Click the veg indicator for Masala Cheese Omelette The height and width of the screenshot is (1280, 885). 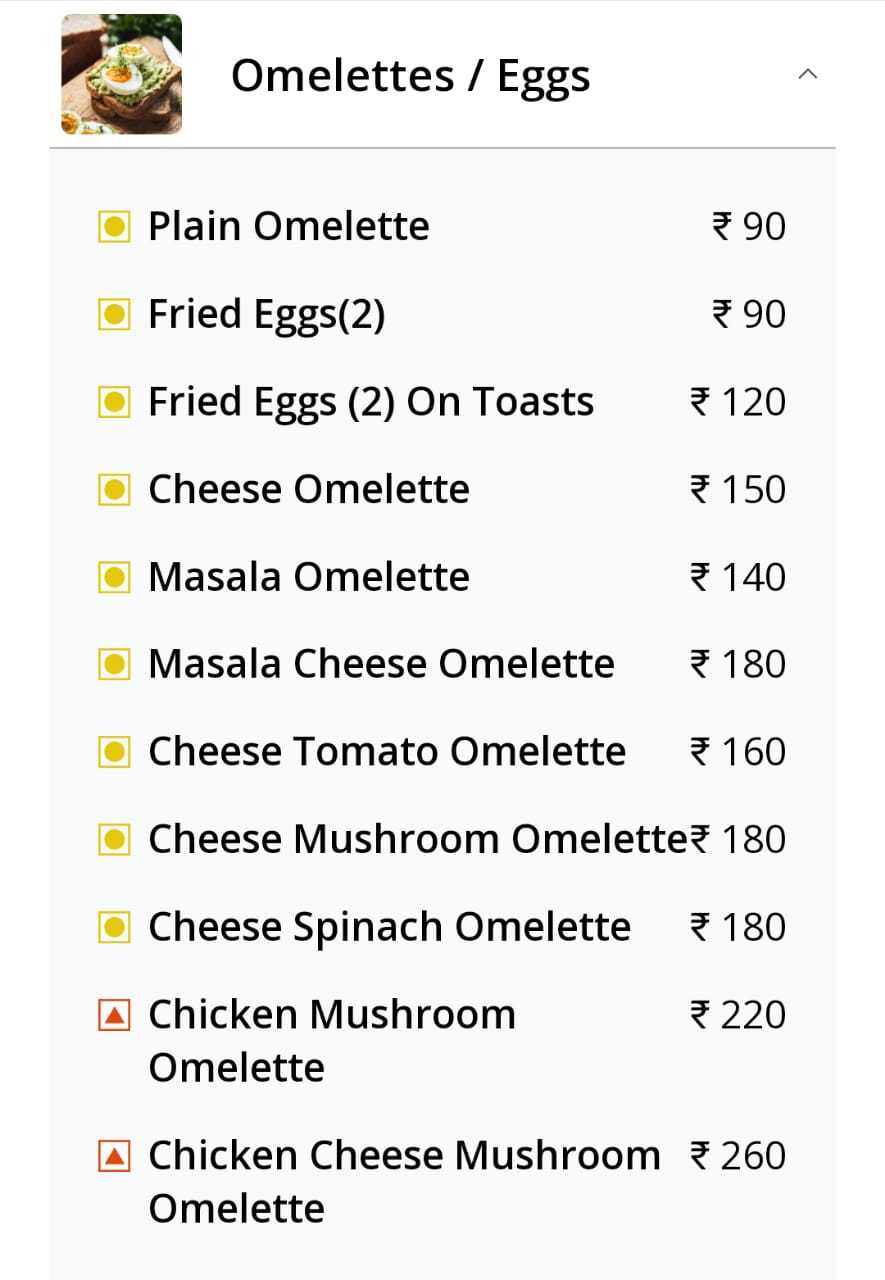click(113, 663)
